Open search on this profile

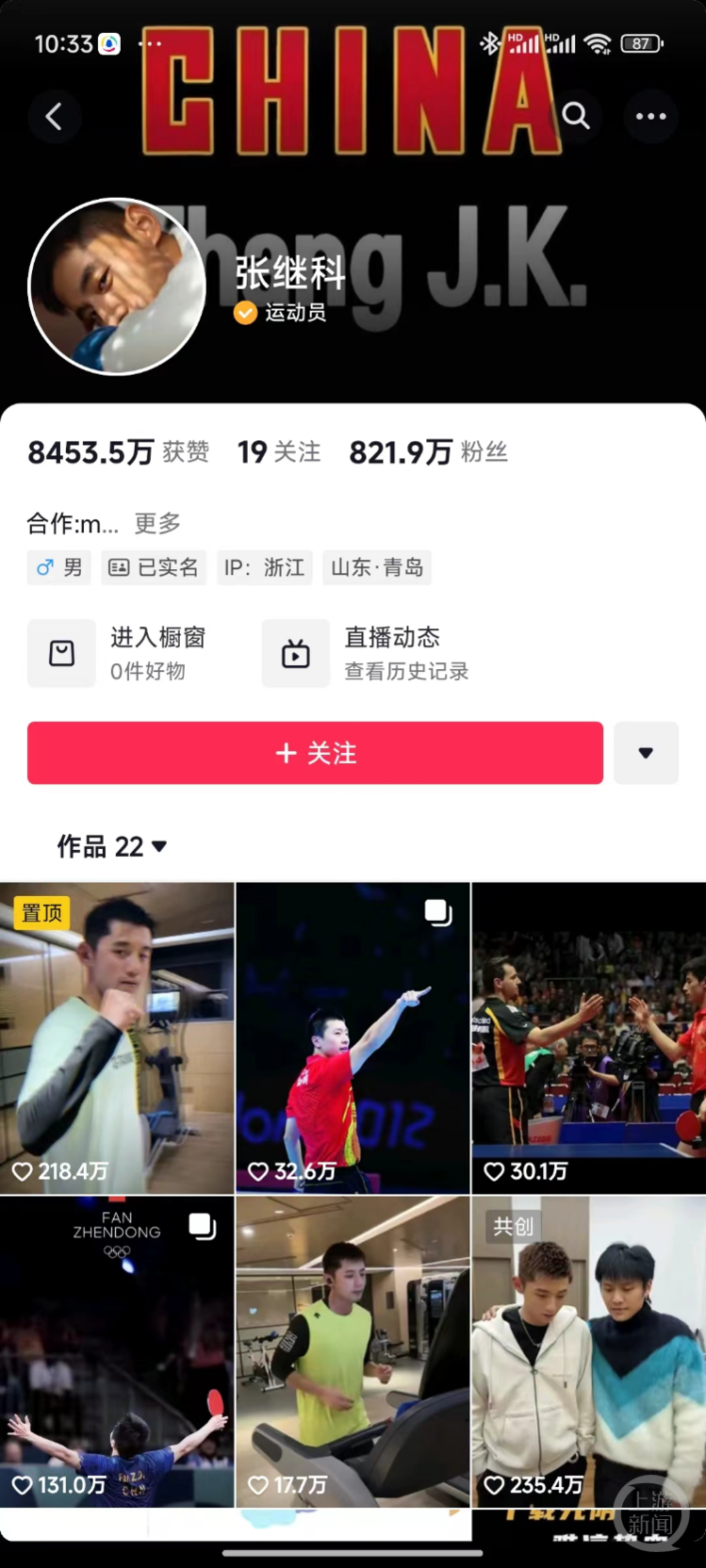(576, 117)
